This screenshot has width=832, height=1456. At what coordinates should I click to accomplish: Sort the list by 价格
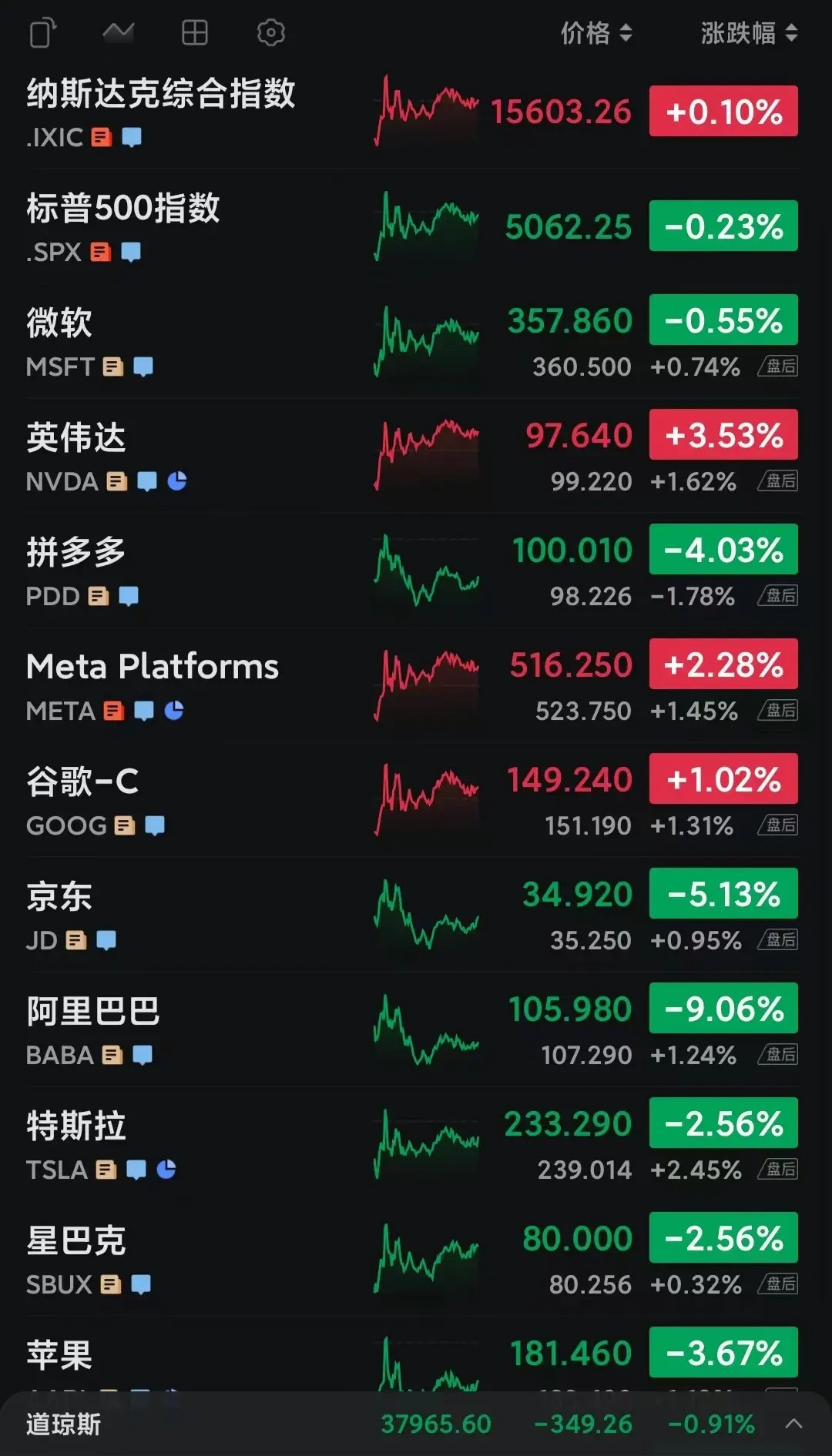point(595,33)
